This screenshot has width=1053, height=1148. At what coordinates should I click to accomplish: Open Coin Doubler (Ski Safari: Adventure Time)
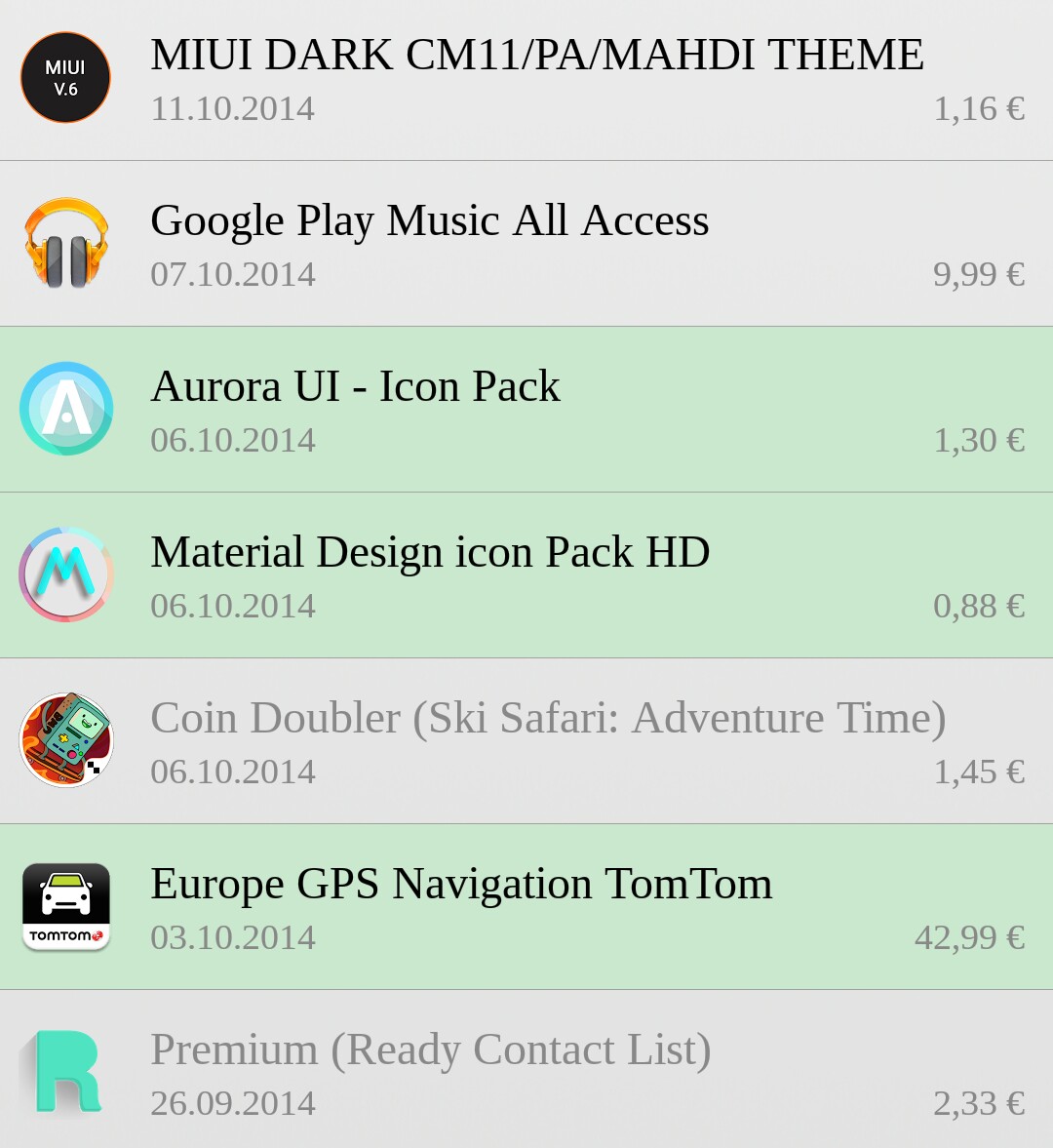click(x=526, y=741)
